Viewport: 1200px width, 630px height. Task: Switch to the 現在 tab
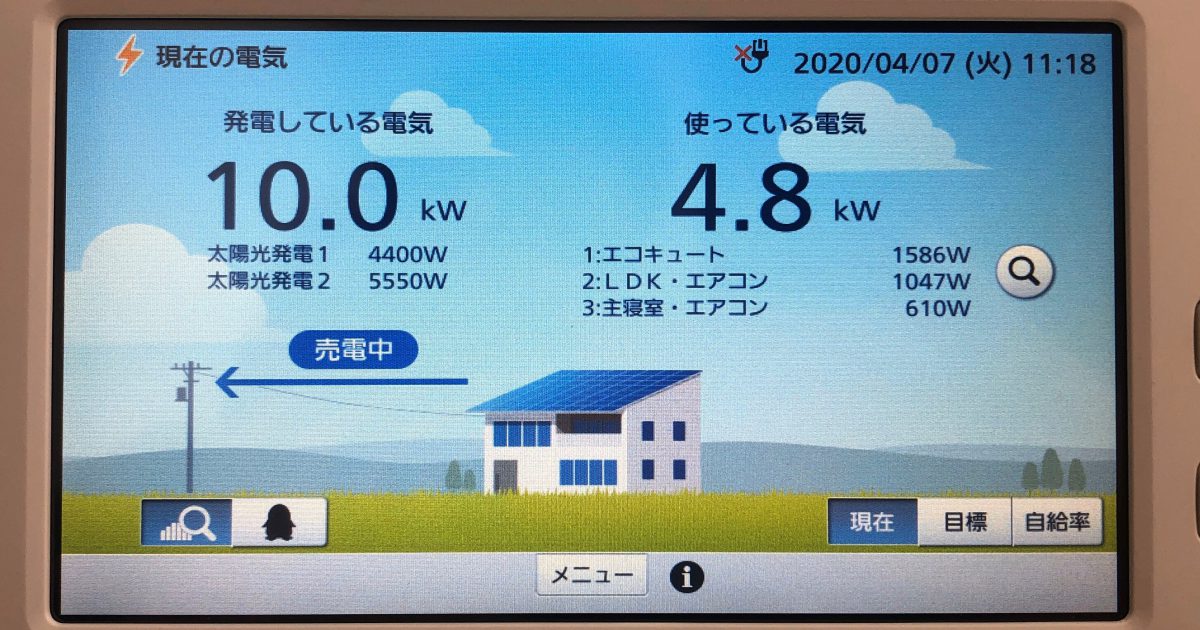(872, 522)
